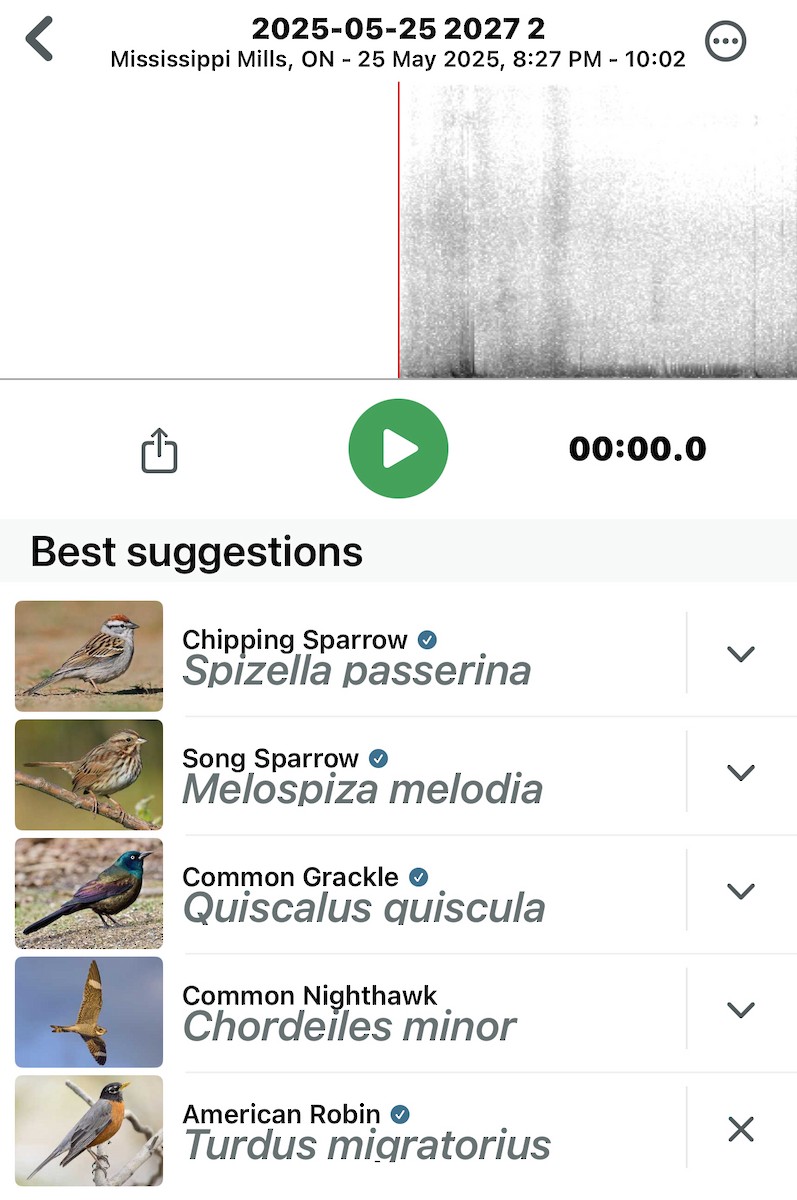The image size is (797, 1200).
Task: Tap the spectrogram to seek playback
Action: [598, 230]
